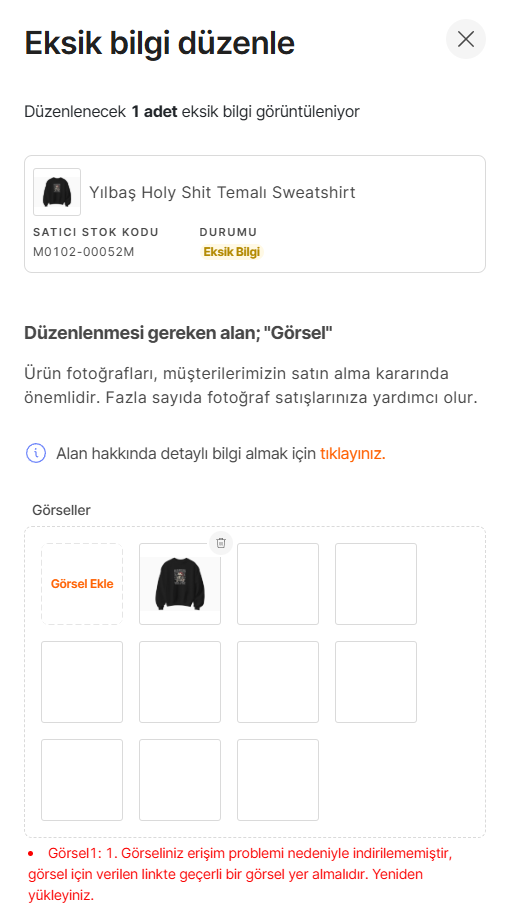Open the tıklayınız detailed info link
This screenshot has height=918, width=509.
(353, 454)
